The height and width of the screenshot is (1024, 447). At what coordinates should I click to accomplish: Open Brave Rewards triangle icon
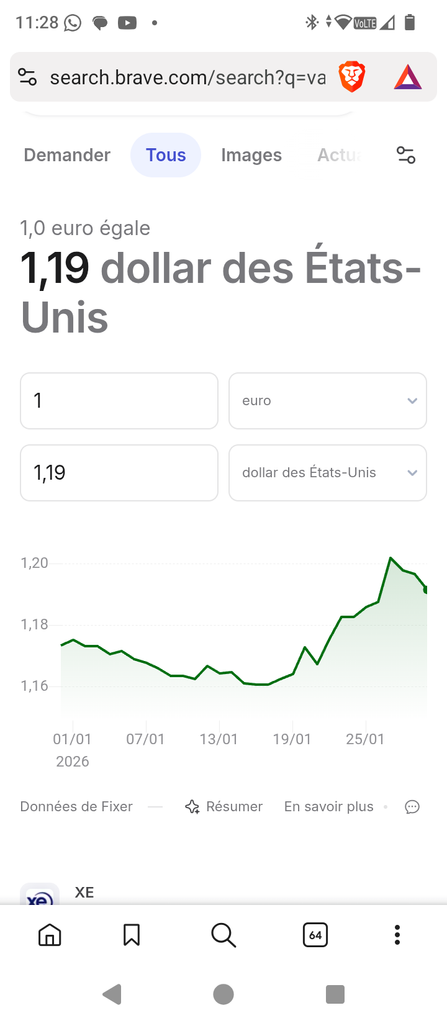click(x=408, y=77)
